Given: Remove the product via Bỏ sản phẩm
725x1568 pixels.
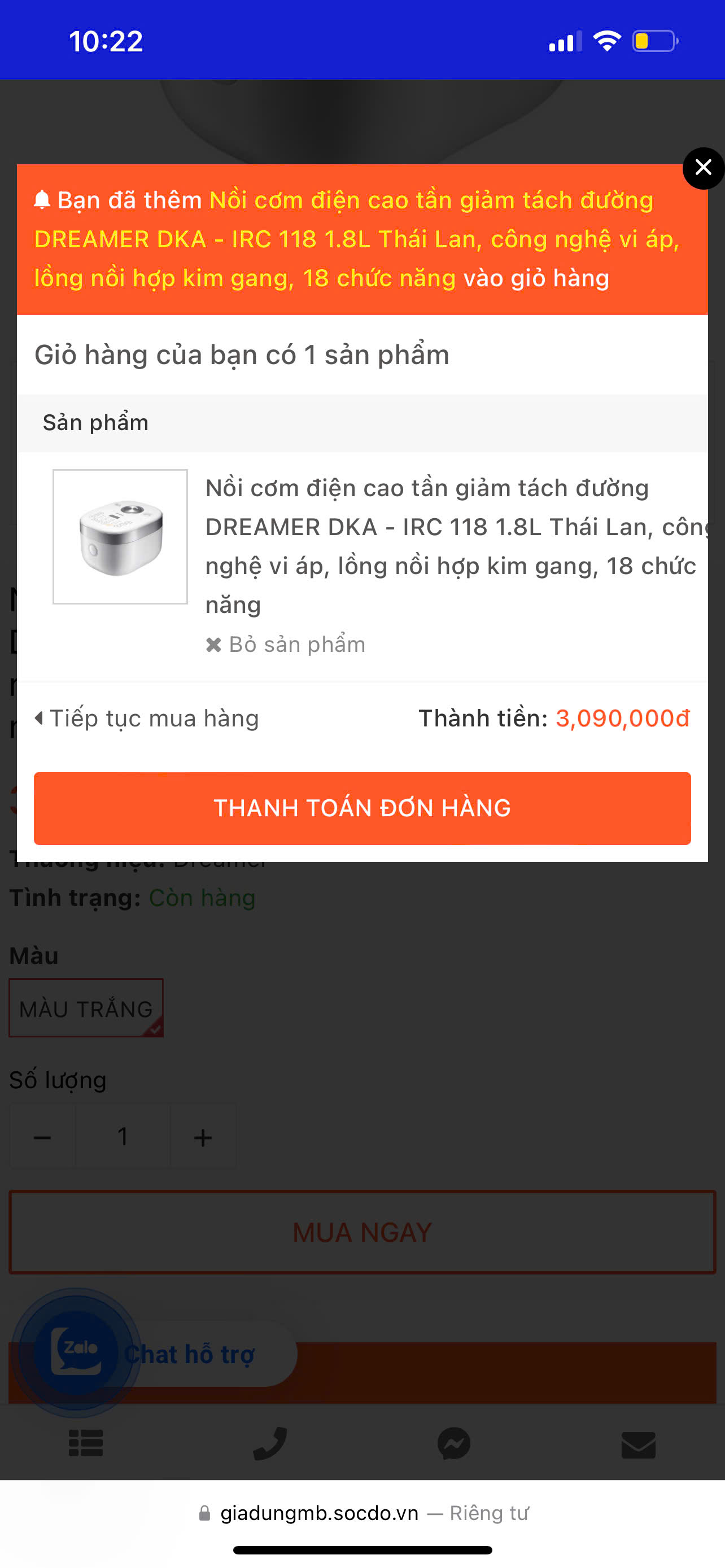Looking at the screenshot, I should point(286,645).
